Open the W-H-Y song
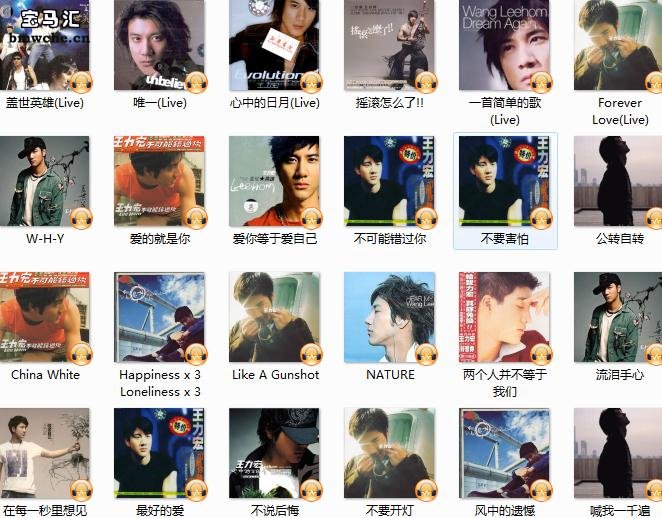The image size is (662, 518). [x=45, y=182]
